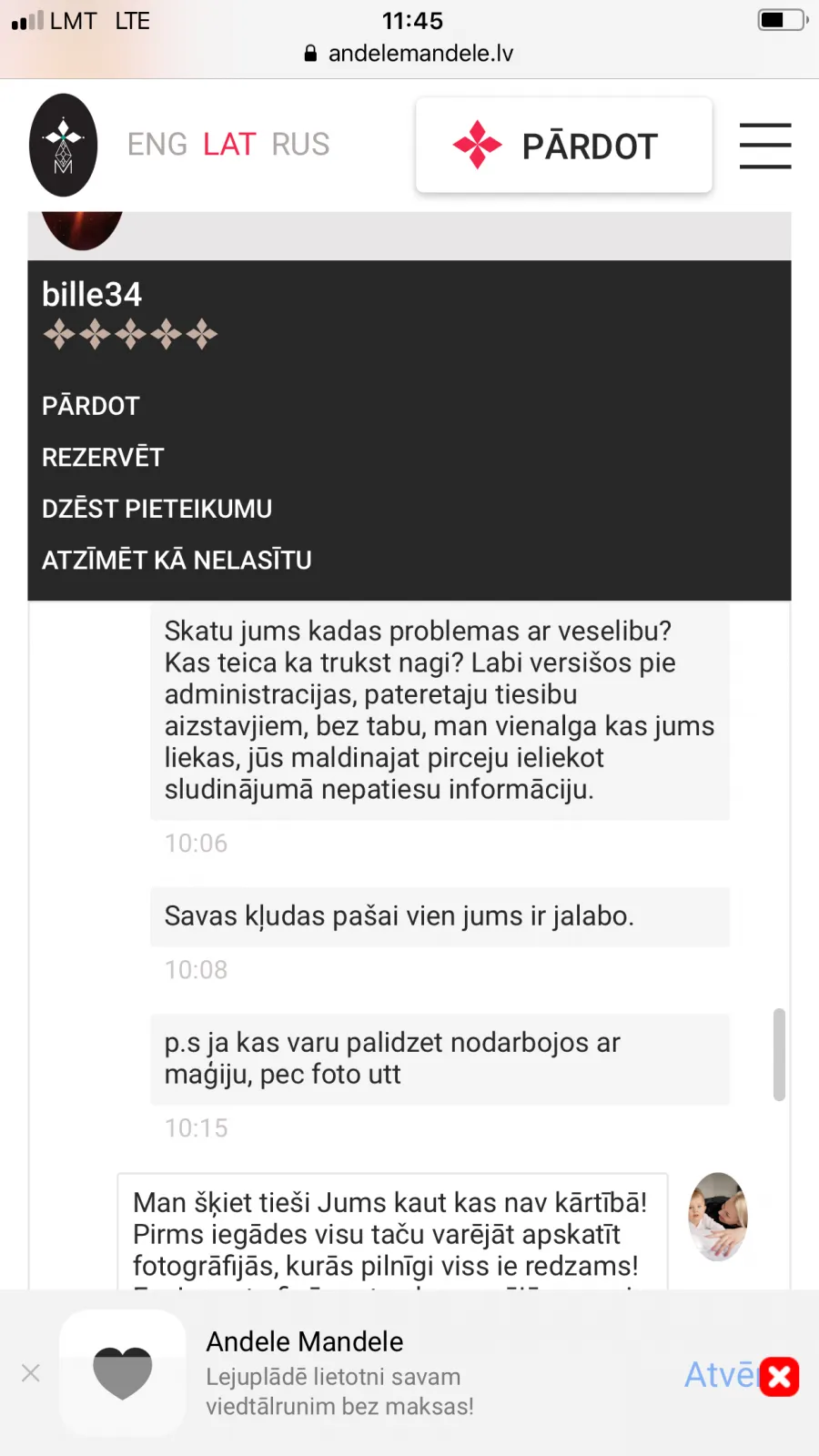819x1456 pixels.
Task: Switch site language to RUS
Action: click(300, 145)
